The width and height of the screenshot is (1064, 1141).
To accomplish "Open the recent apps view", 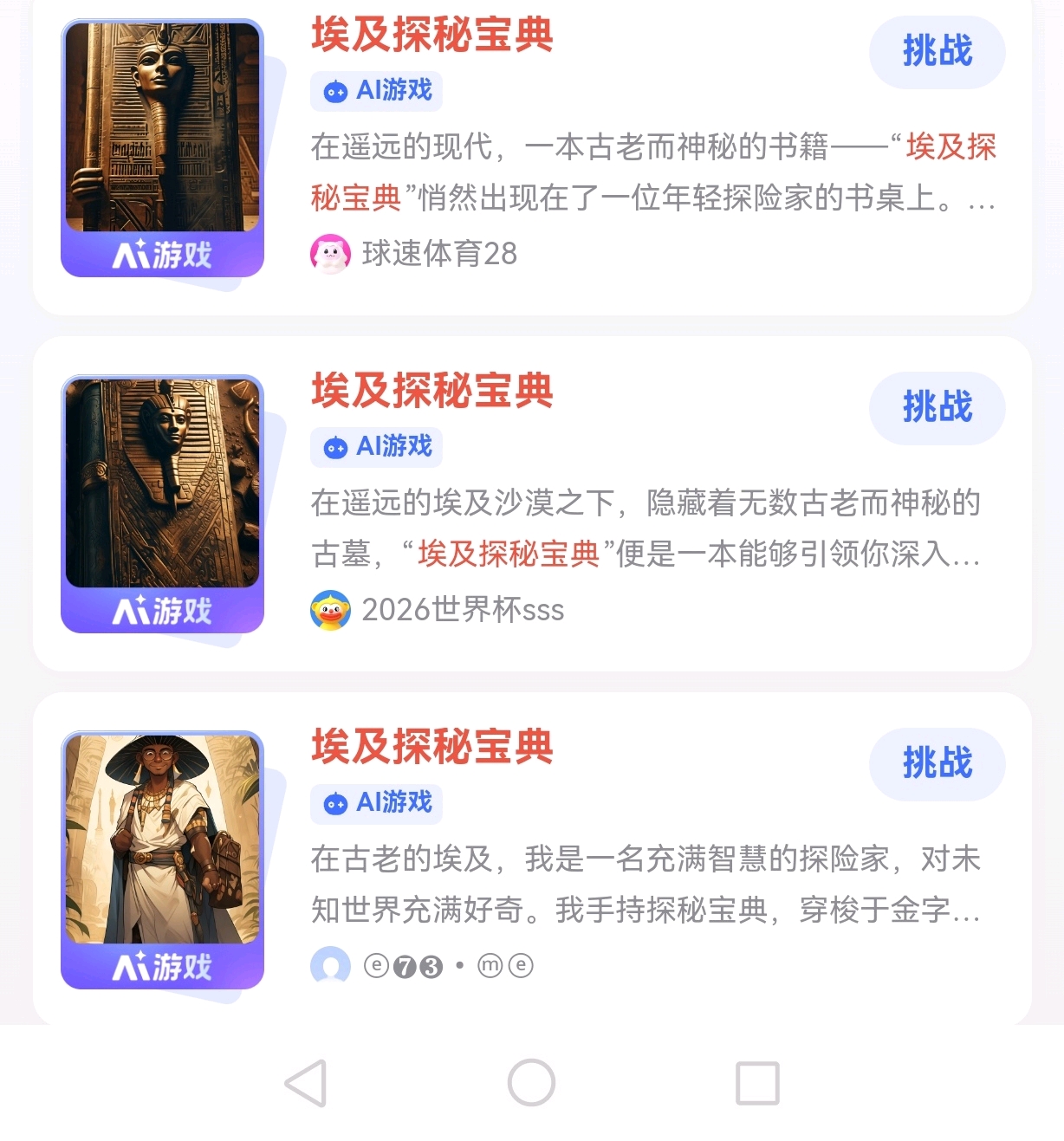I will [757, 1083].
